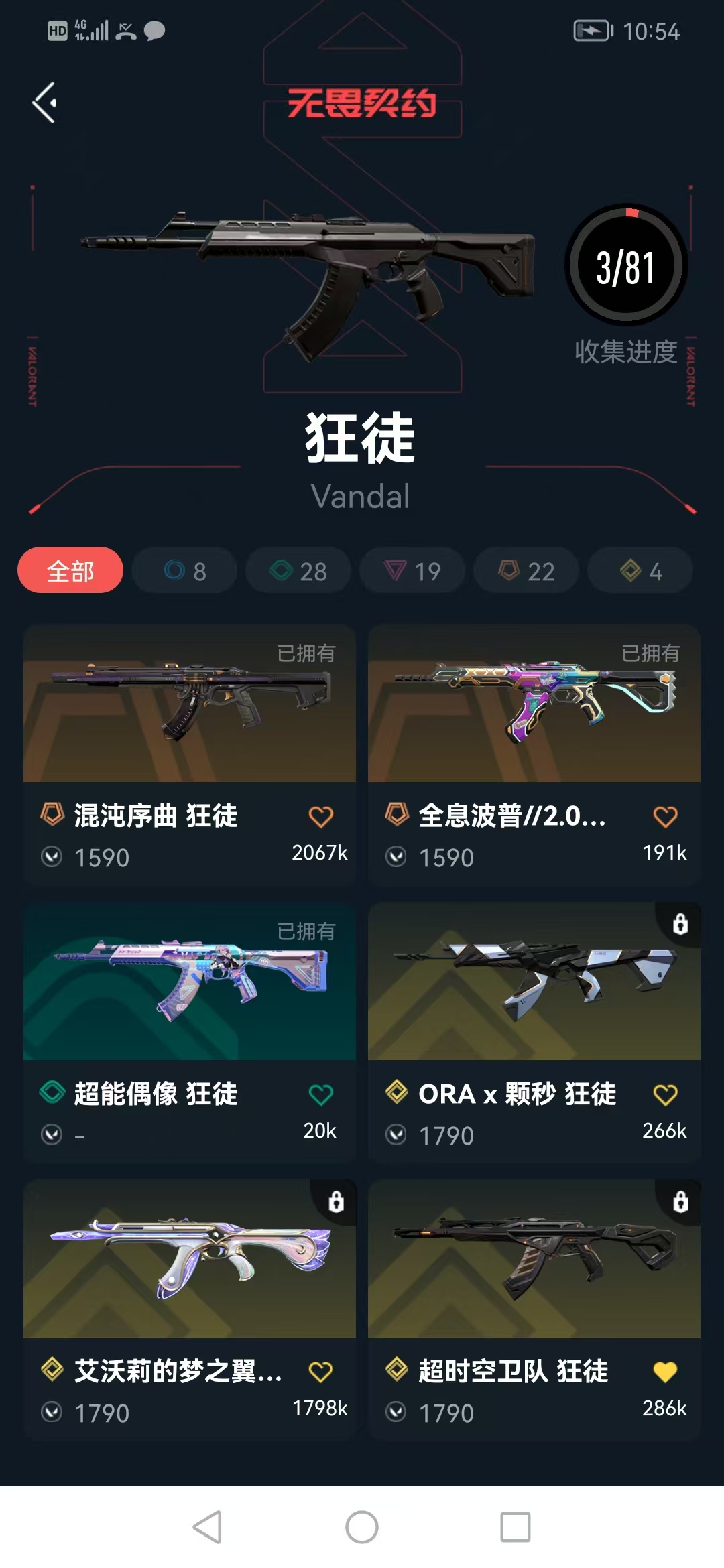Like the 全息波普//2.0 skin
Screen dimensions: 724x1568
click(665, 817)
